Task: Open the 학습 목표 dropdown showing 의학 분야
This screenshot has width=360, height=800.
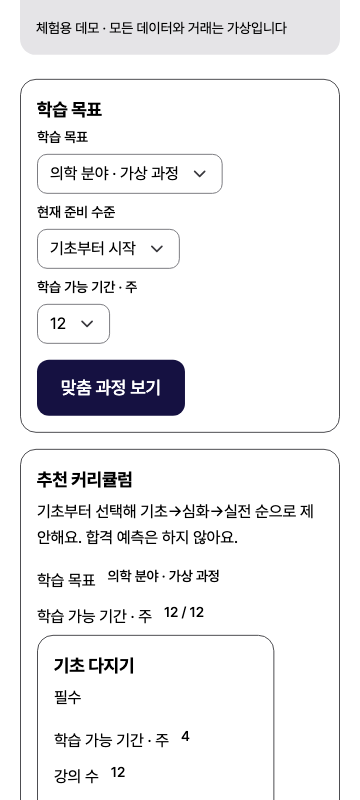Action: point(130,174)
